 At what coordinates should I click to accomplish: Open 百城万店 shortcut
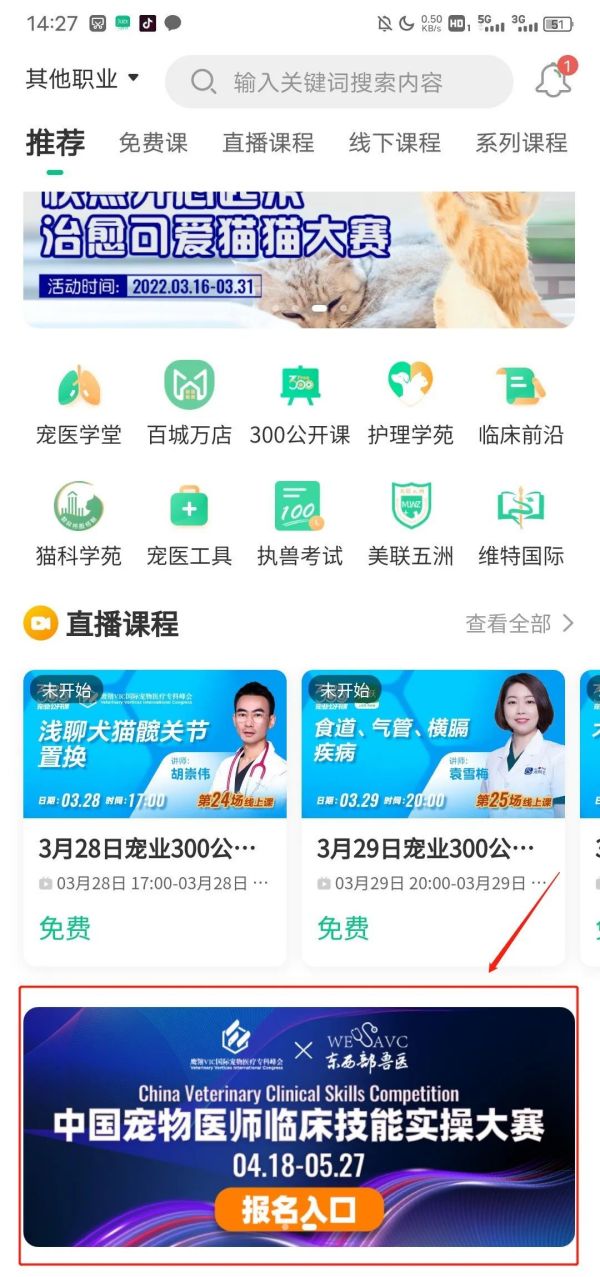pyautogui.click(x=189, y=403)
